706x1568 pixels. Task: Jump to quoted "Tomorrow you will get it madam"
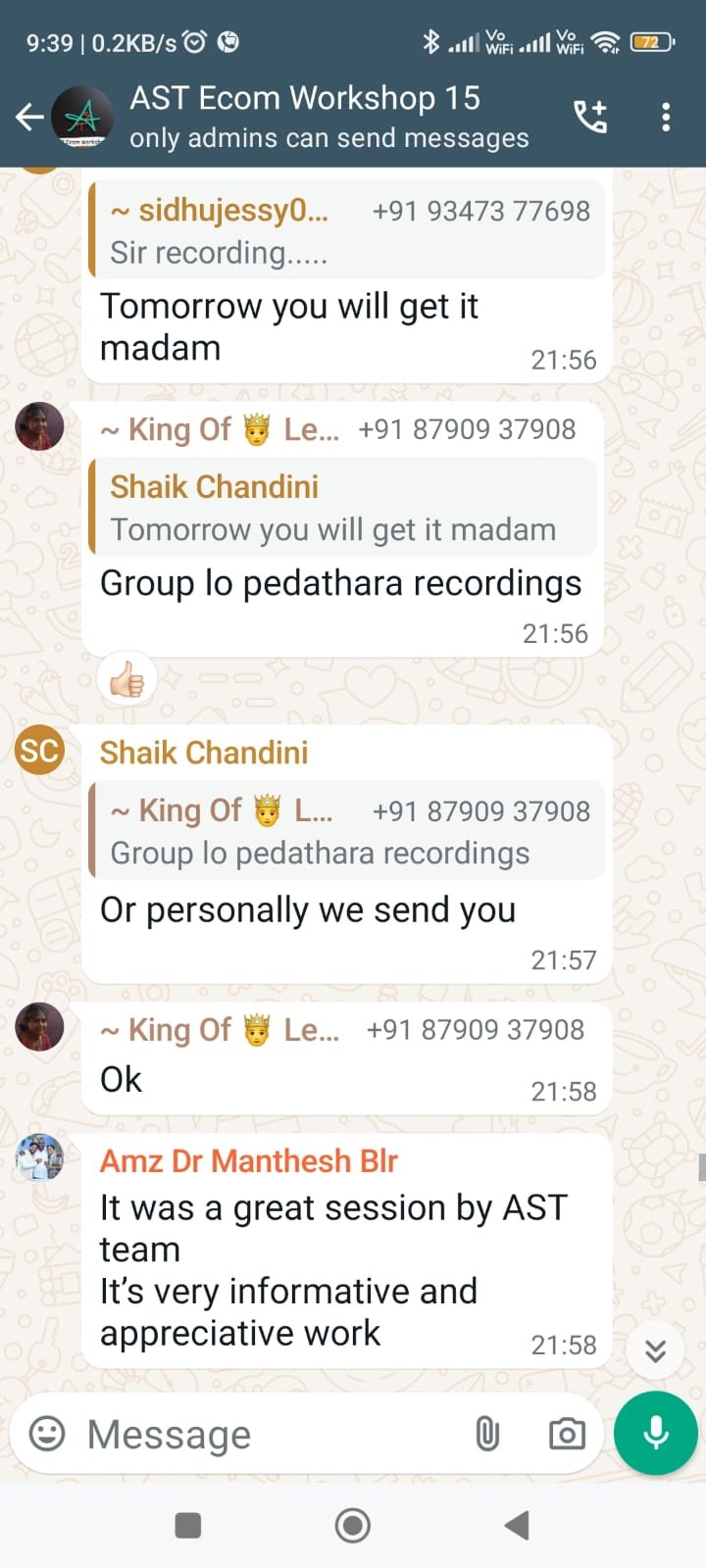[343, 508]
